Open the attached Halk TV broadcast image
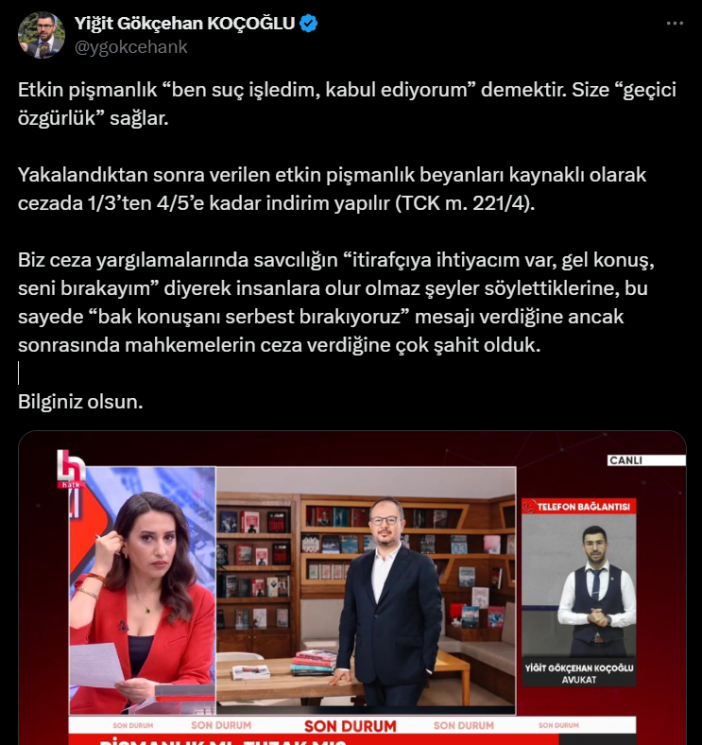 point(352,590)
